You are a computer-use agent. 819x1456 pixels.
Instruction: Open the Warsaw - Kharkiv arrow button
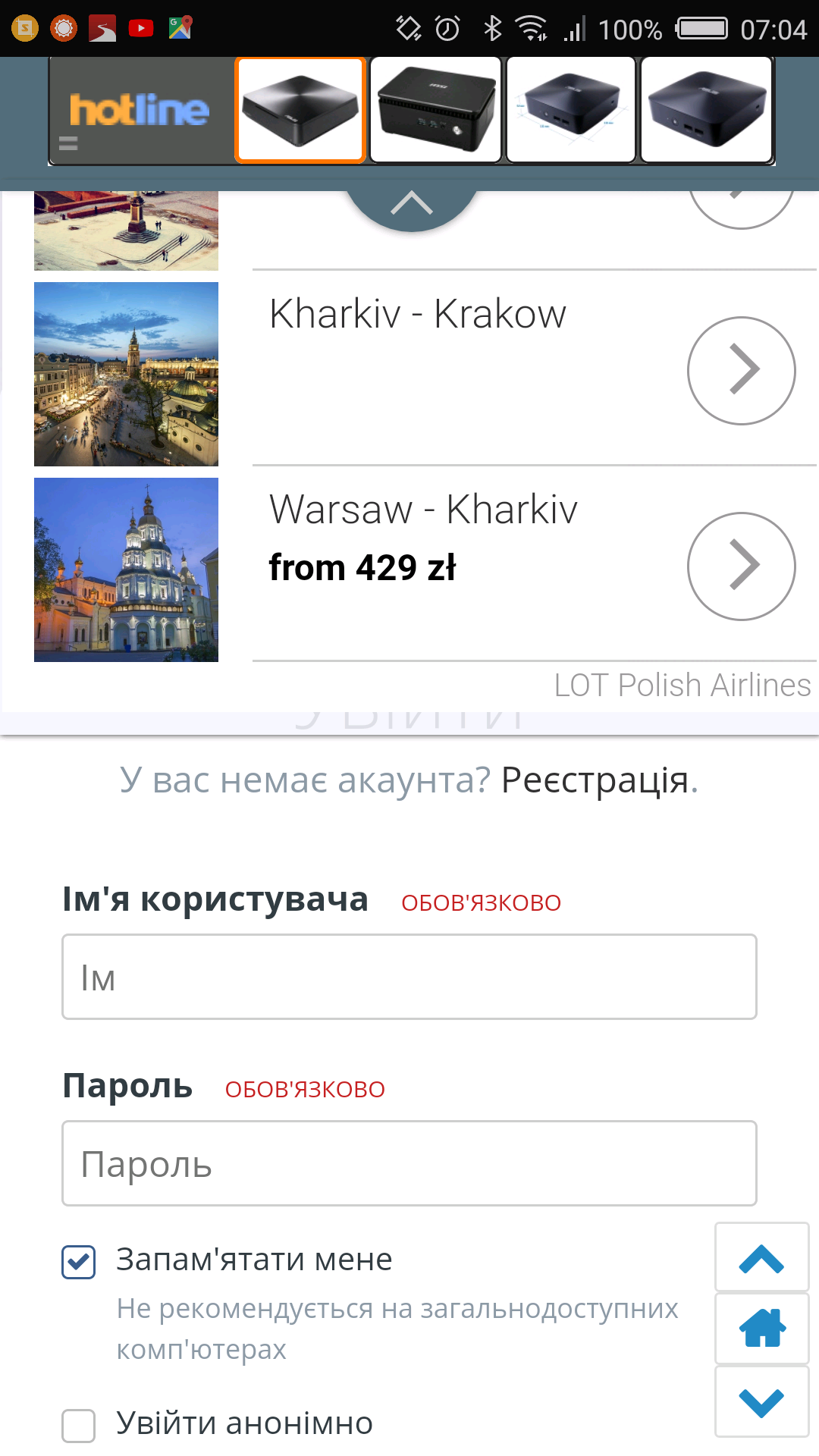[741, 566]
